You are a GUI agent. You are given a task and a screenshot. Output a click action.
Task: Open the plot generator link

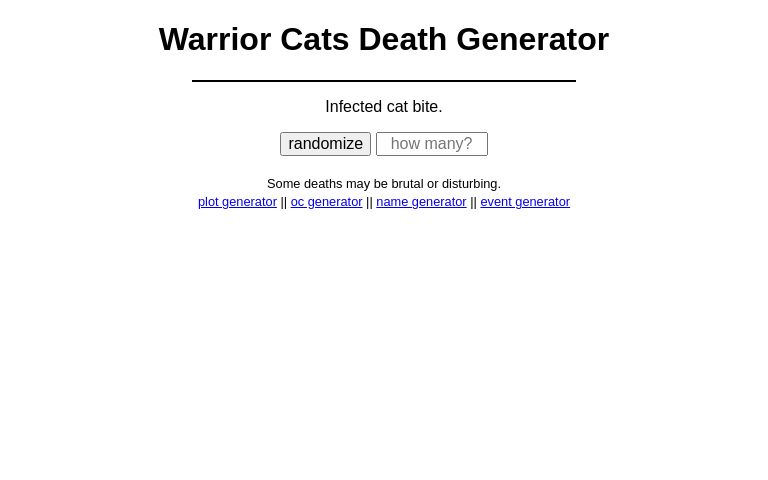pyautogui.click(x=237, y=202)
